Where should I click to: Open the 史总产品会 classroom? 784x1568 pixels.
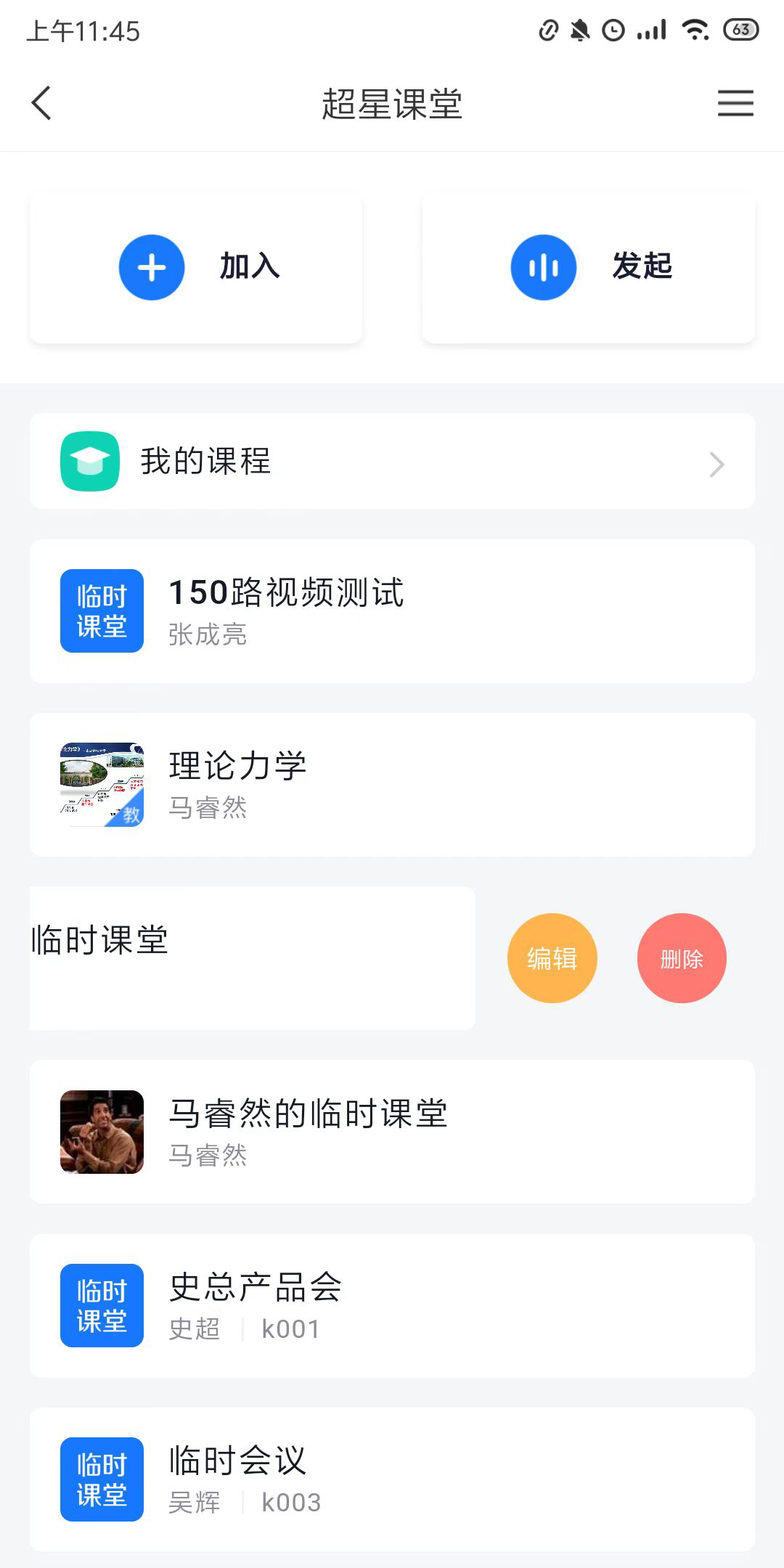tap(392, 1306)
